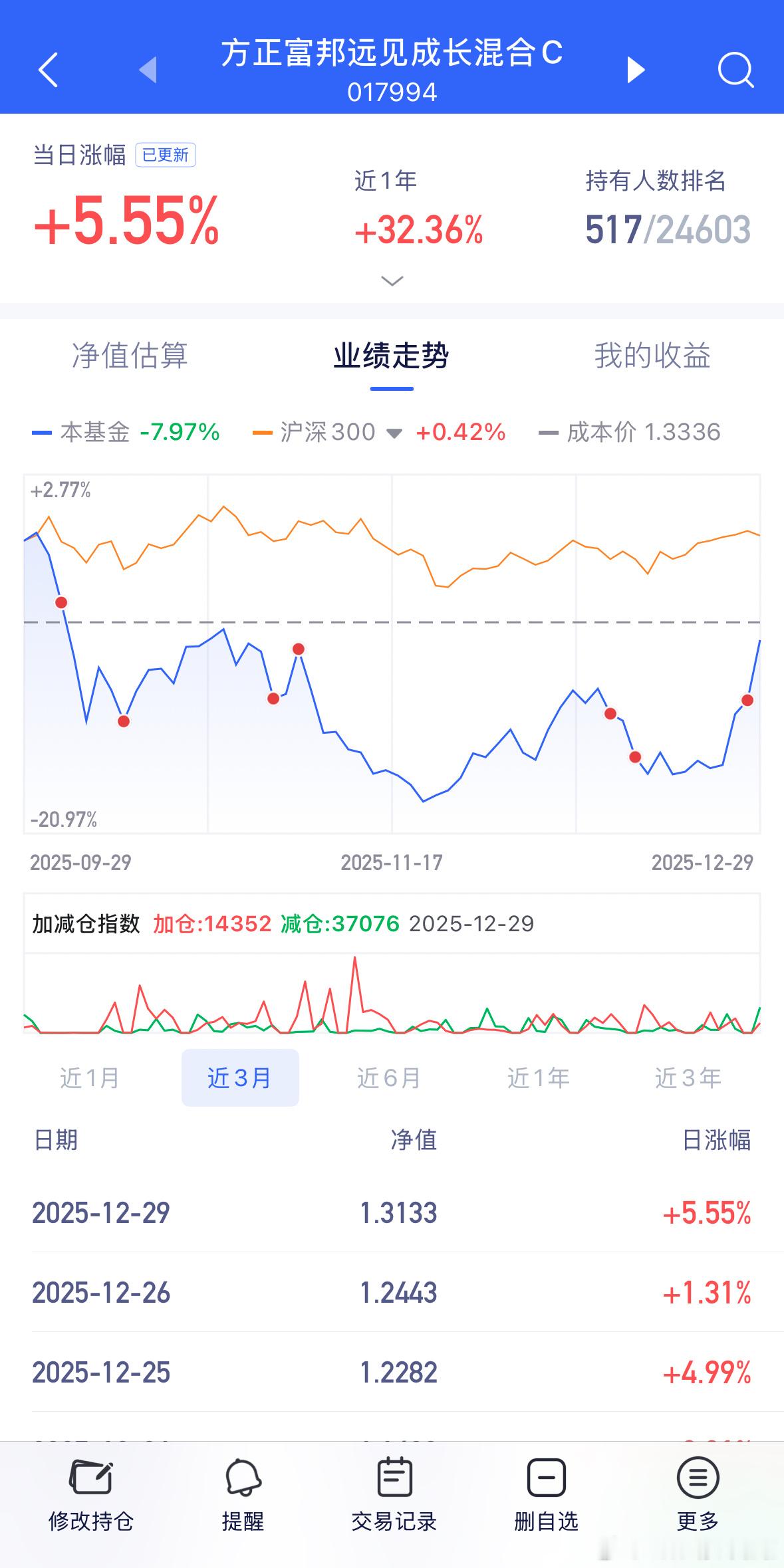The image size is (784, 1568).
Task: Open the 沪深300 index dropdown
Action: [394, 433]
